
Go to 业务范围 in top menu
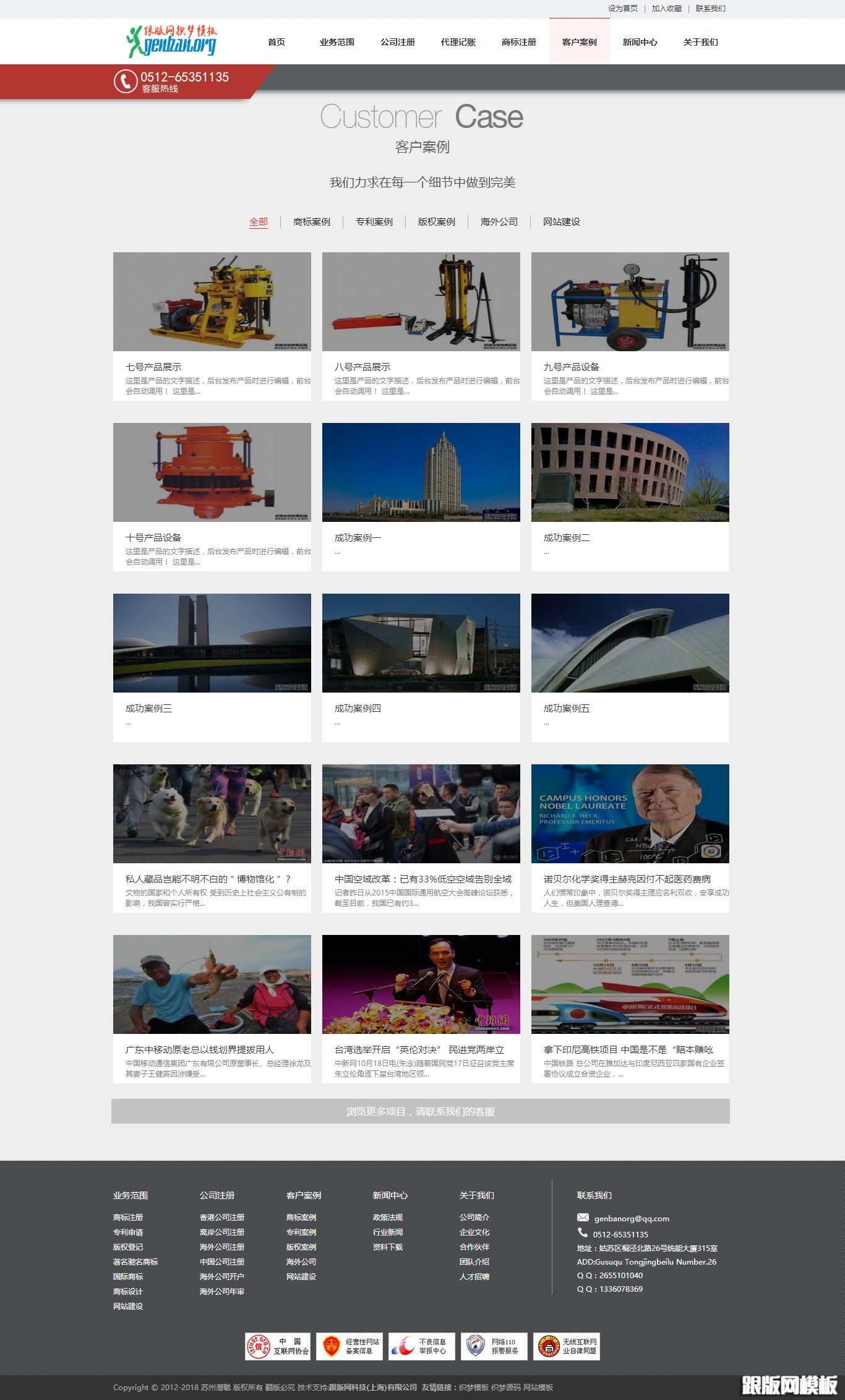337,42
